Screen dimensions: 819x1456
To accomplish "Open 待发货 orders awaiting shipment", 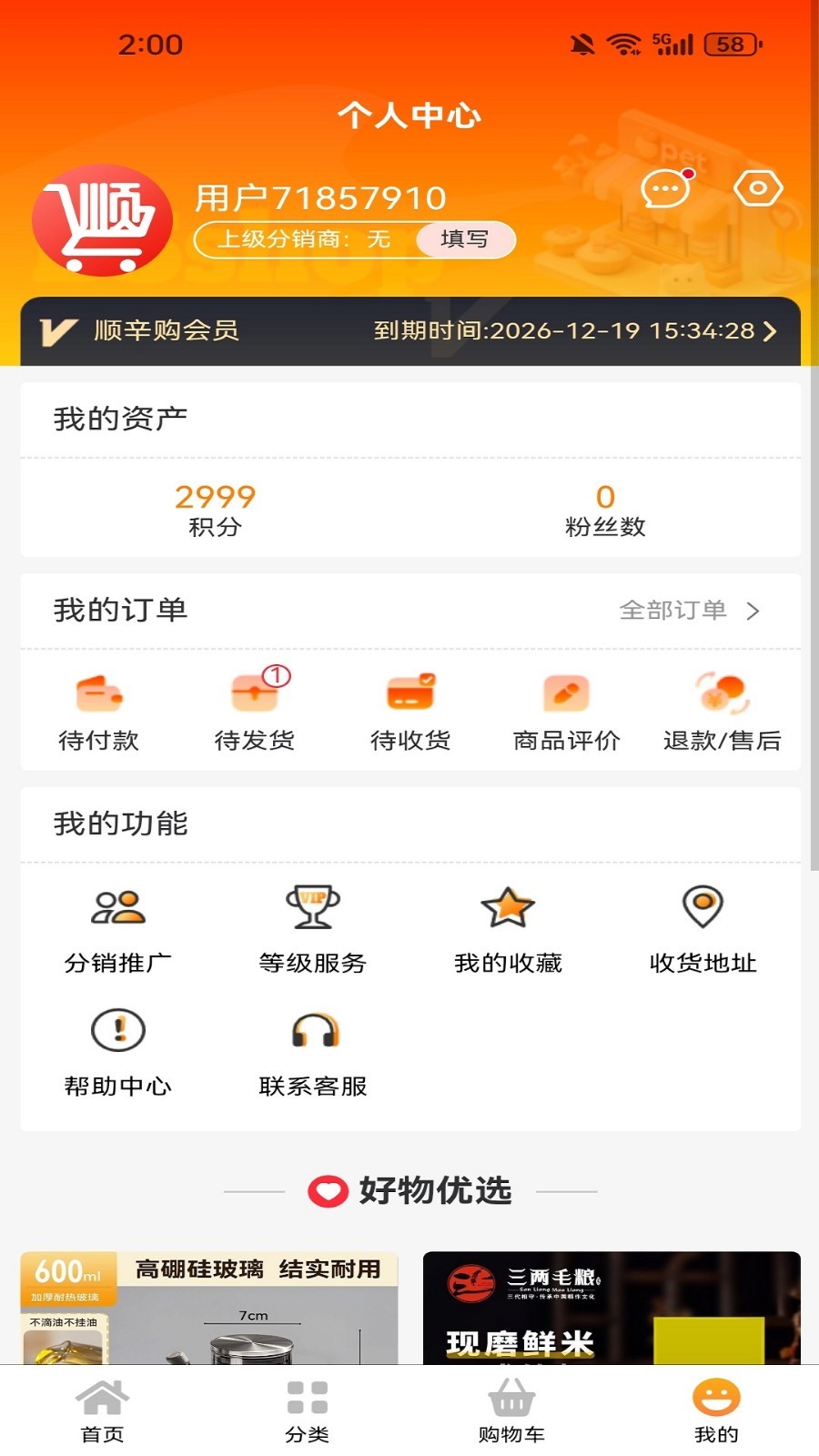I will click(253, 710).
